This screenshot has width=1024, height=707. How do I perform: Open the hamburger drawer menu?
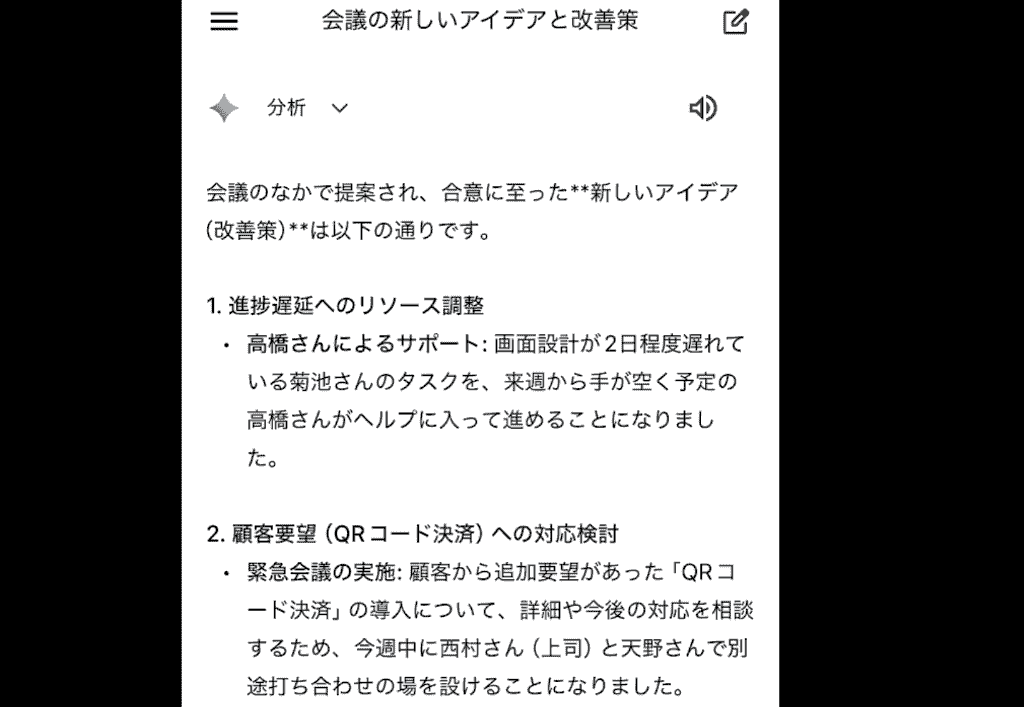[224, 21]
